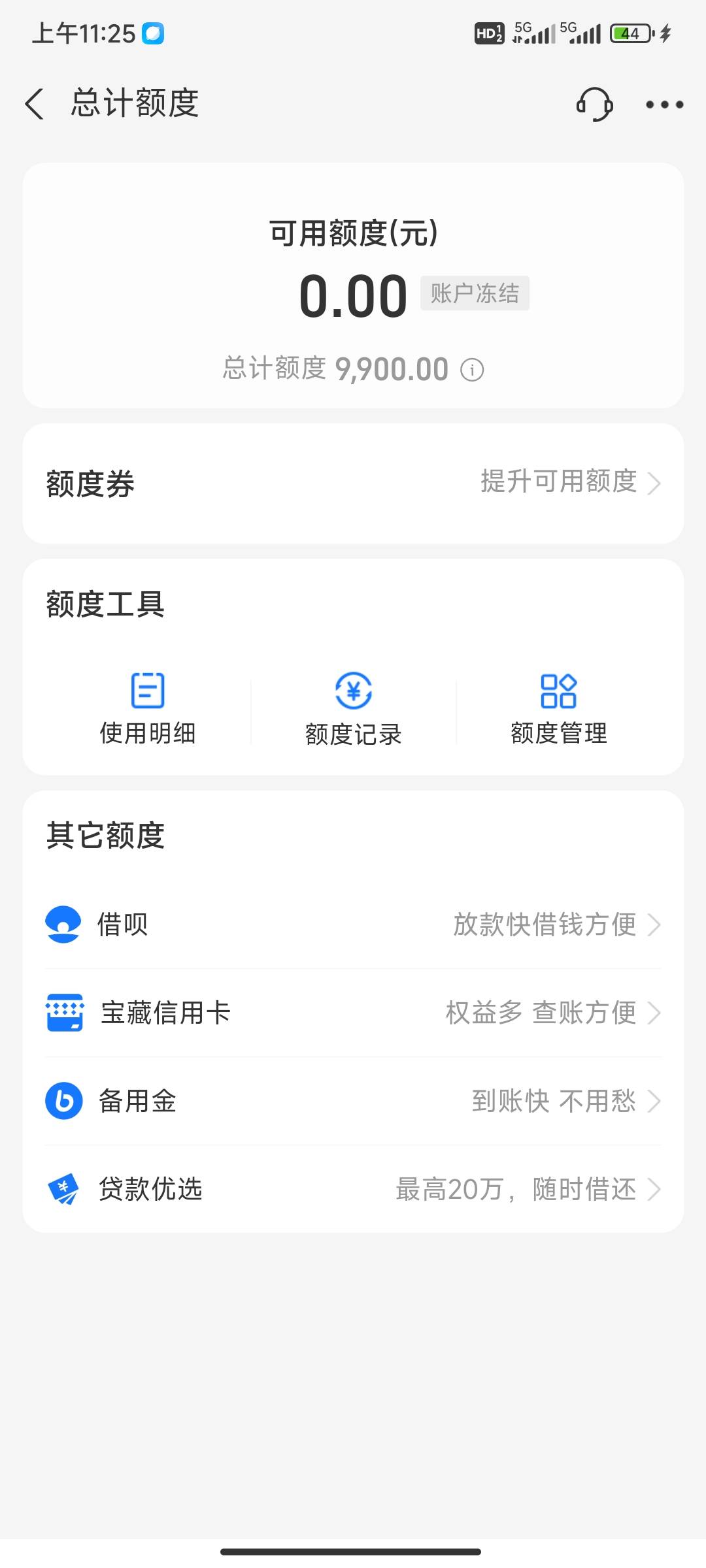Open the three-dot overflow menu

(664, 105)
